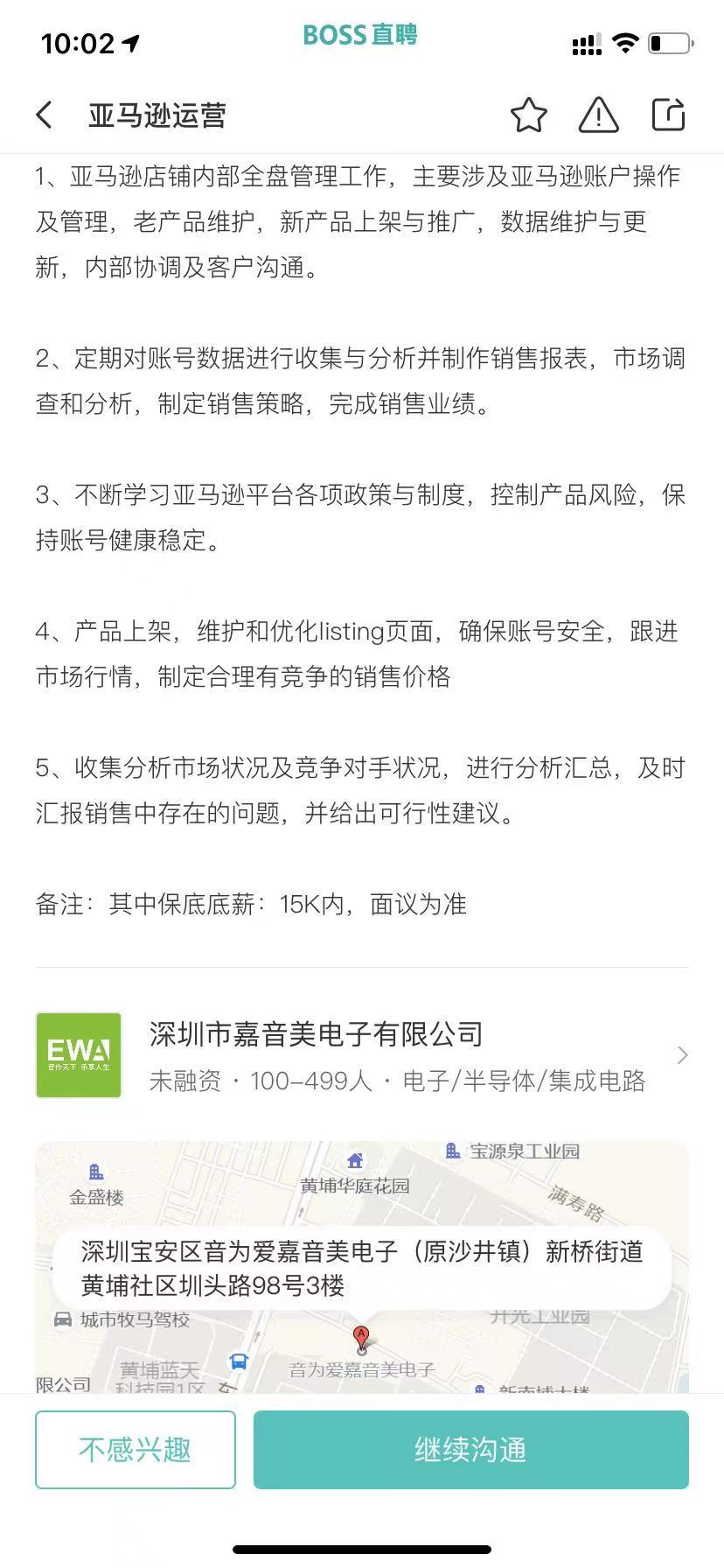Tap 继续沟通 to keep chatting
This screenshot has height=1568, width=724.
(470, 1450)
